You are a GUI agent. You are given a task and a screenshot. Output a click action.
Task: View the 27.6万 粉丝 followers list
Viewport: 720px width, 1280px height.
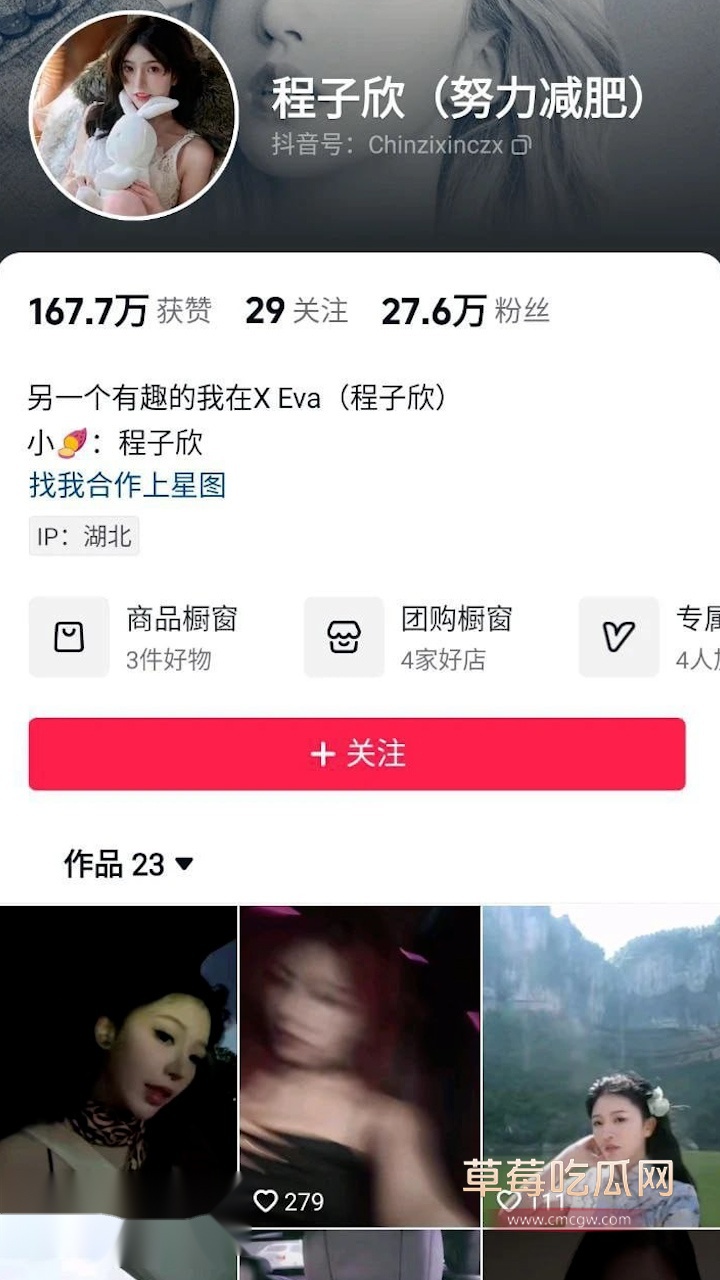465,311
